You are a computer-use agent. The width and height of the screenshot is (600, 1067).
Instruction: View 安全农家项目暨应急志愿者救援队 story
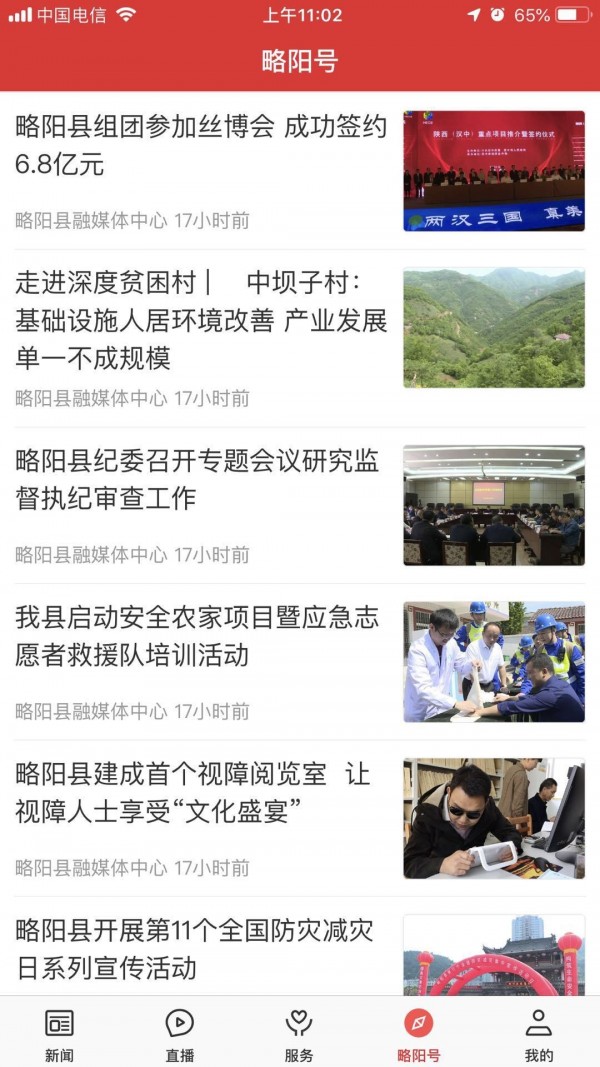point(198,637)
